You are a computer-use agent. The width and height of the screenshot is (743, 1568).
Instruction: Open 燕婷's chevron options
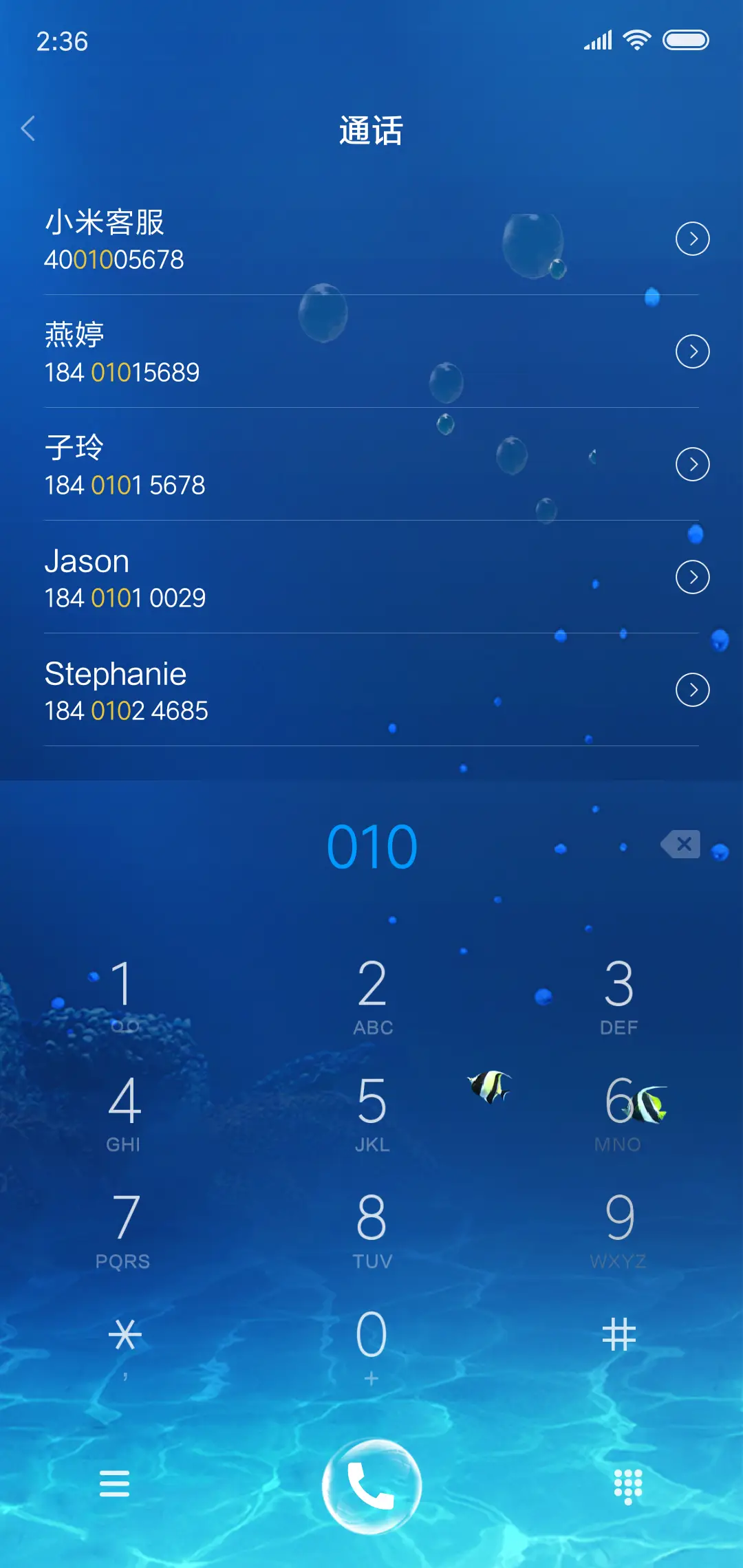pyautogui.click(x=692, y=351)
